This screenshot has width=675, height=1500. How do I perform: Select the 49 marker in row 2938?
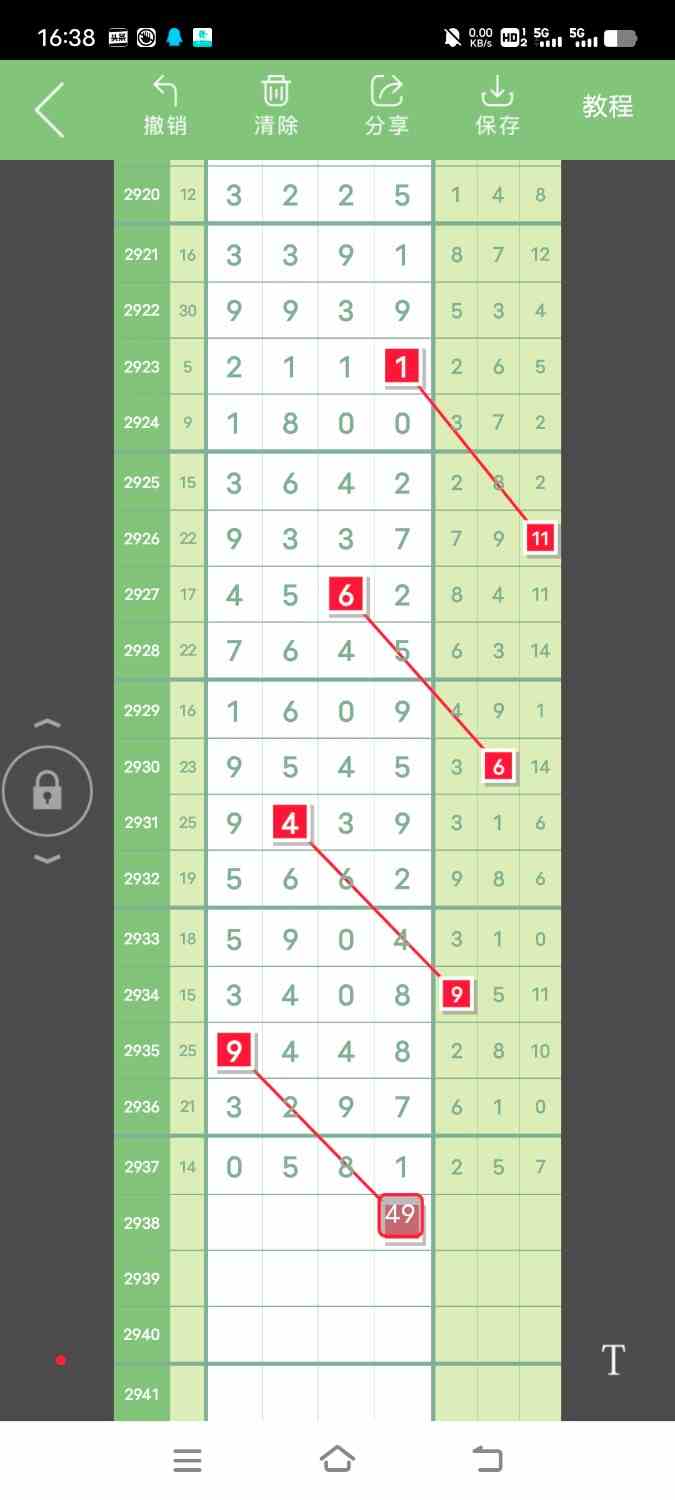coord(401,1216)
